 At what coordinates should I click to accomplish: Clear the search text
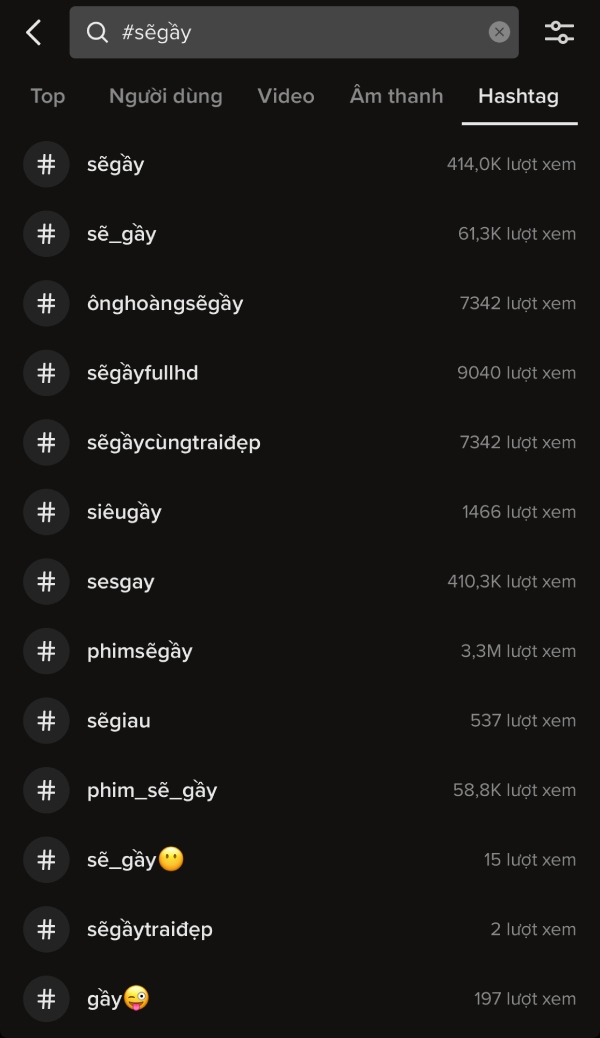click(499, 32)
